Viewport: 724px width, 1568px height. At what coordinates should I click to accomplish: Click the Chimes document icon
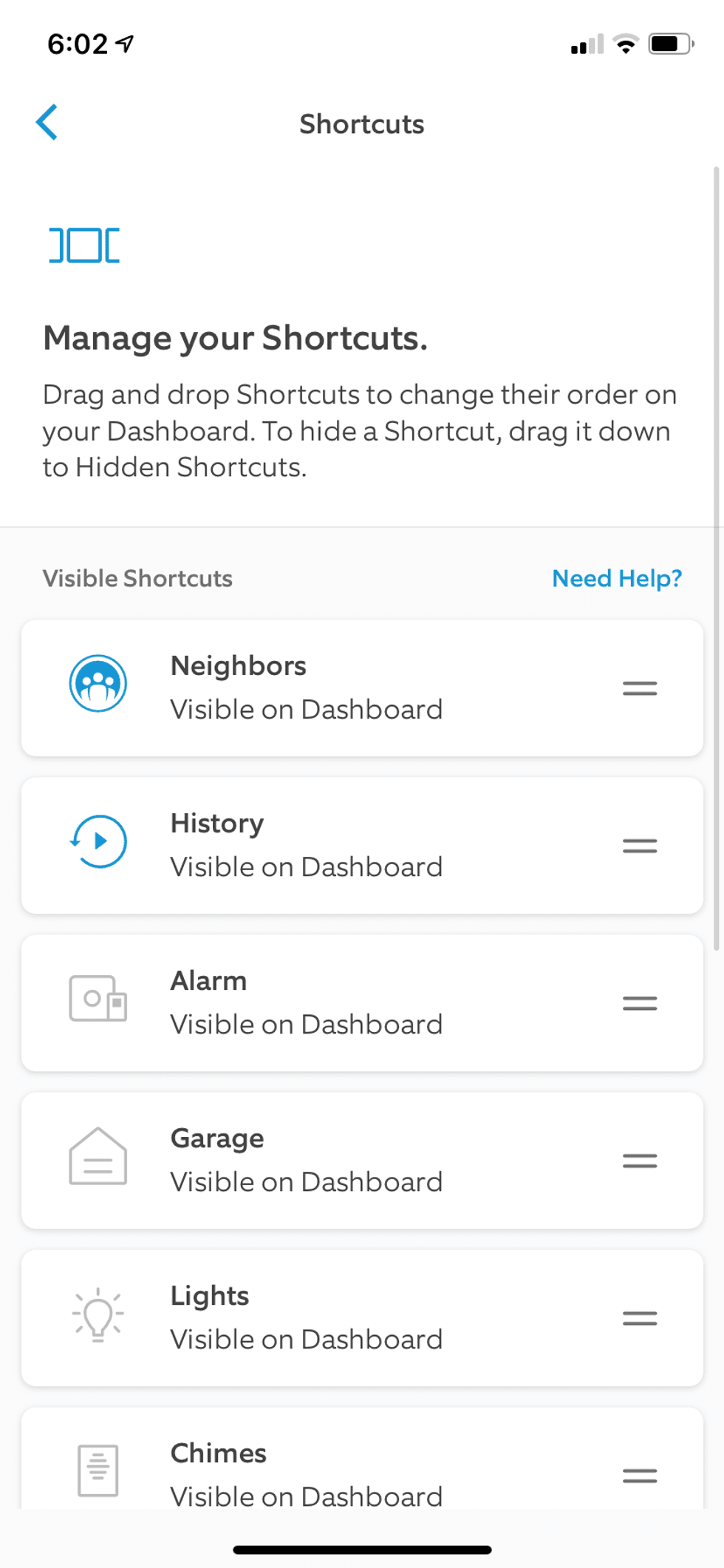(98, 1471)
